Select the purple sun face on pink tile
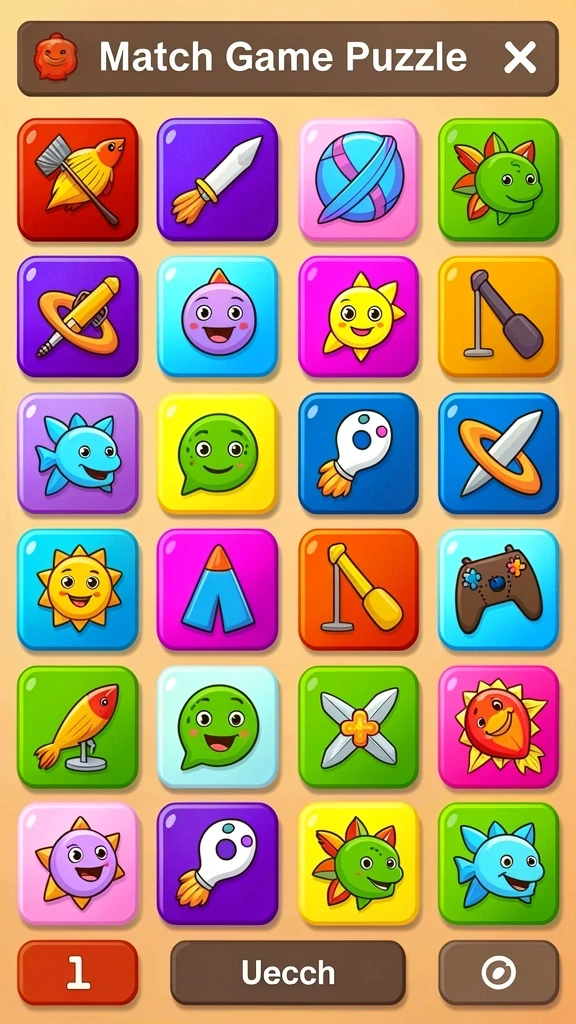The height and width of the screenshot is (1024, 576). [x=78, y=863]
